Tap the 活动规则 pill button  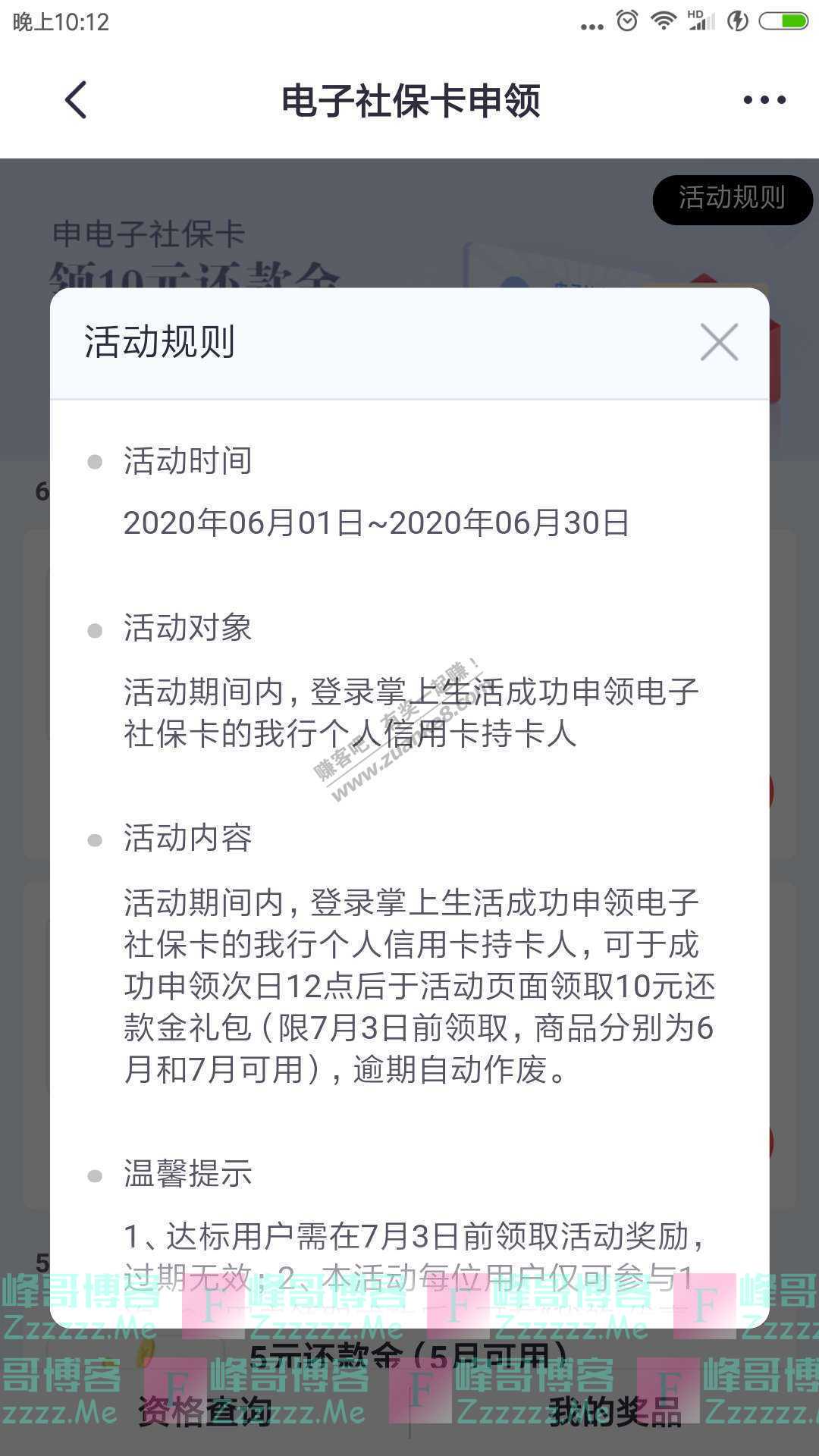[x=732, y=199]
